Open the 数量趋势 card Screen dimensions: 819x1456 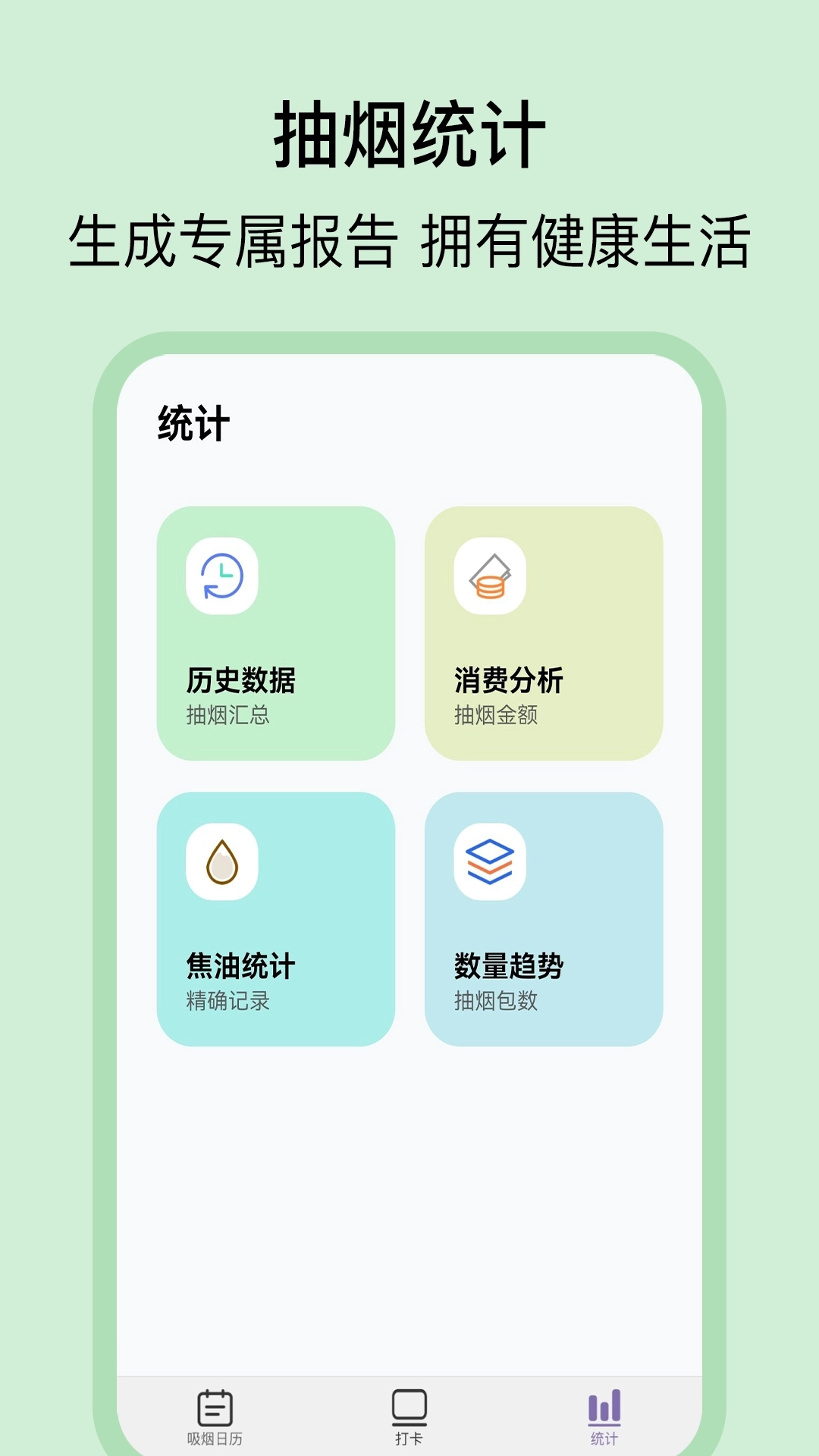click(x=544, y=918)
